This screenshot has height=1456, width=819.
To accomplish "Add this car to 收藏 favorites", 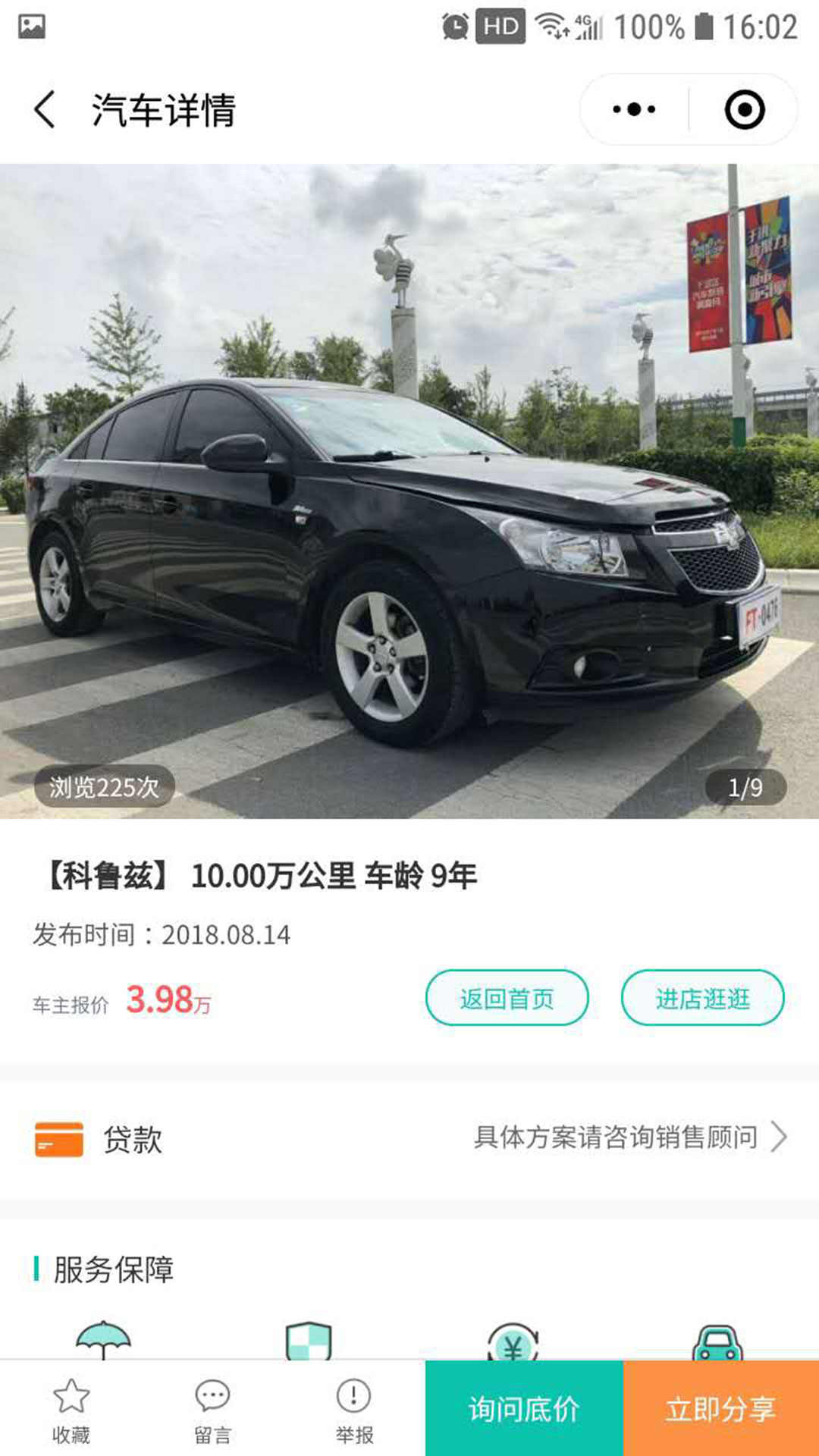I will (71, 1409).
